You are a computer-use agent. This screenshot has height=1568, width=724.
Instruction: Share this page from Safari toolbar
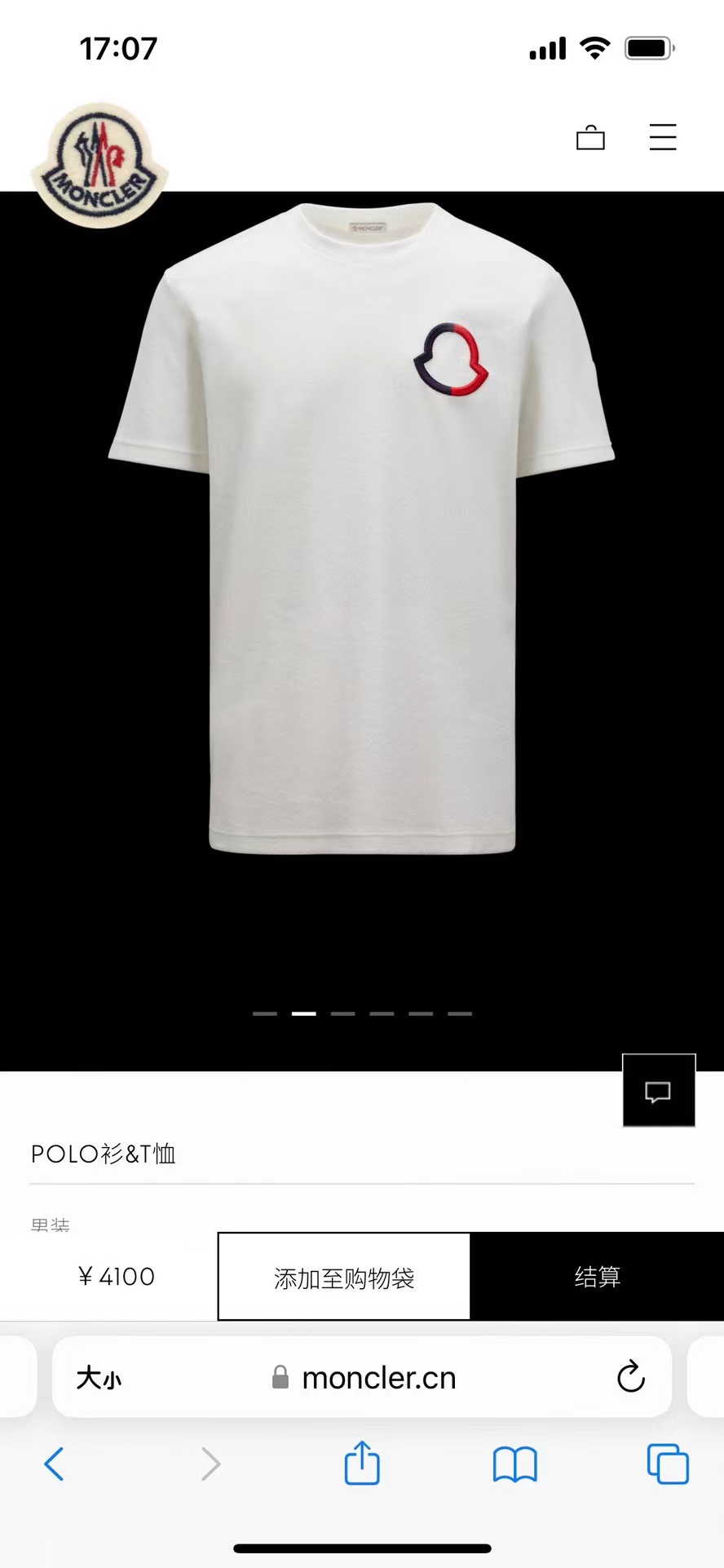coord(362,1463)
